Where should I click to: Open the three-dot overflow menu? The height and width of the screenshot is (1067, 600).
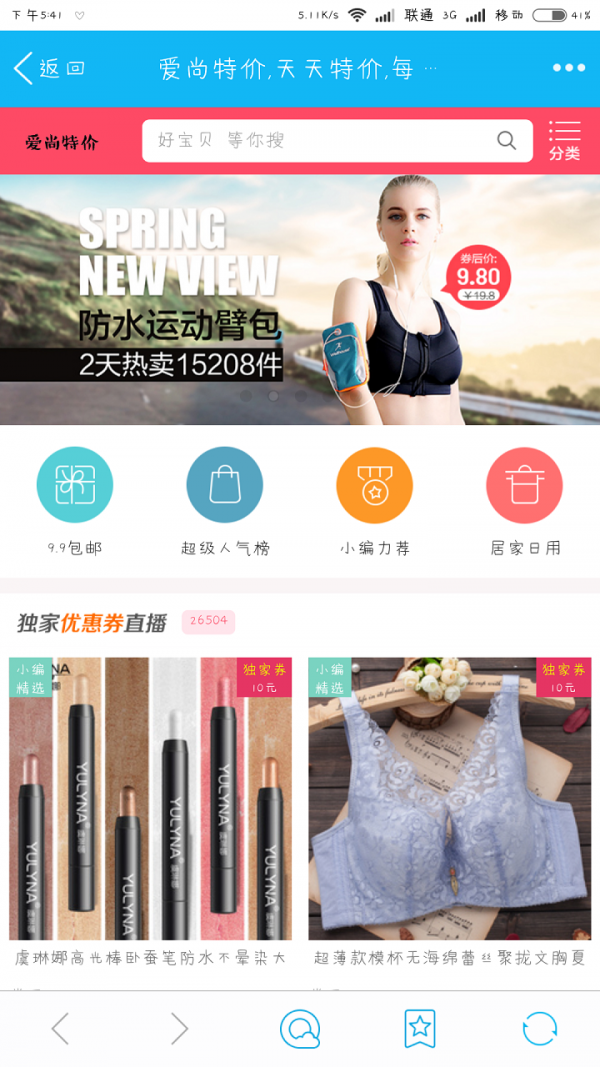568,68
